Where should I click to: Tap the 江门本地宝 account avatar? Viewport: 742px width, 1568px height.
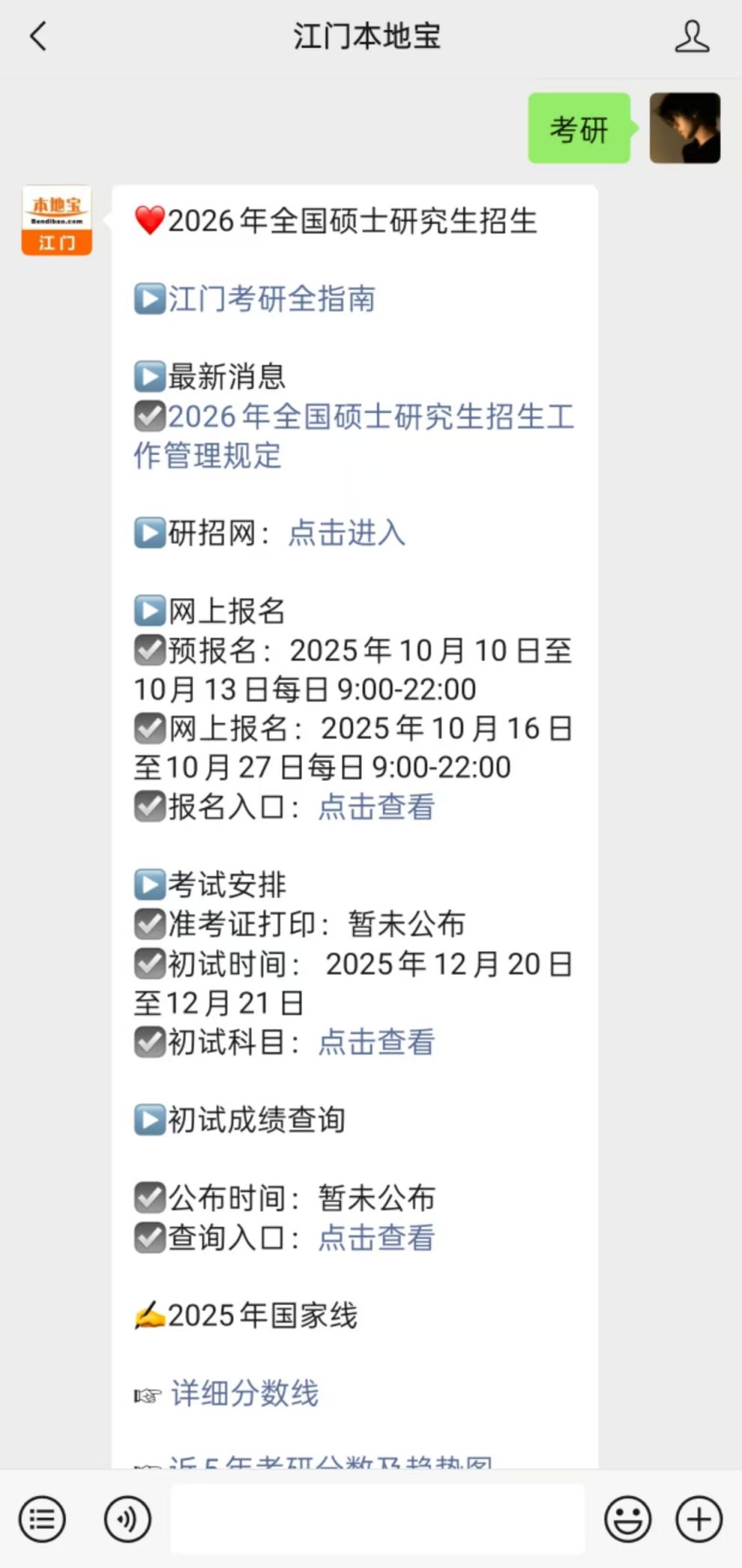click(57, 221)
